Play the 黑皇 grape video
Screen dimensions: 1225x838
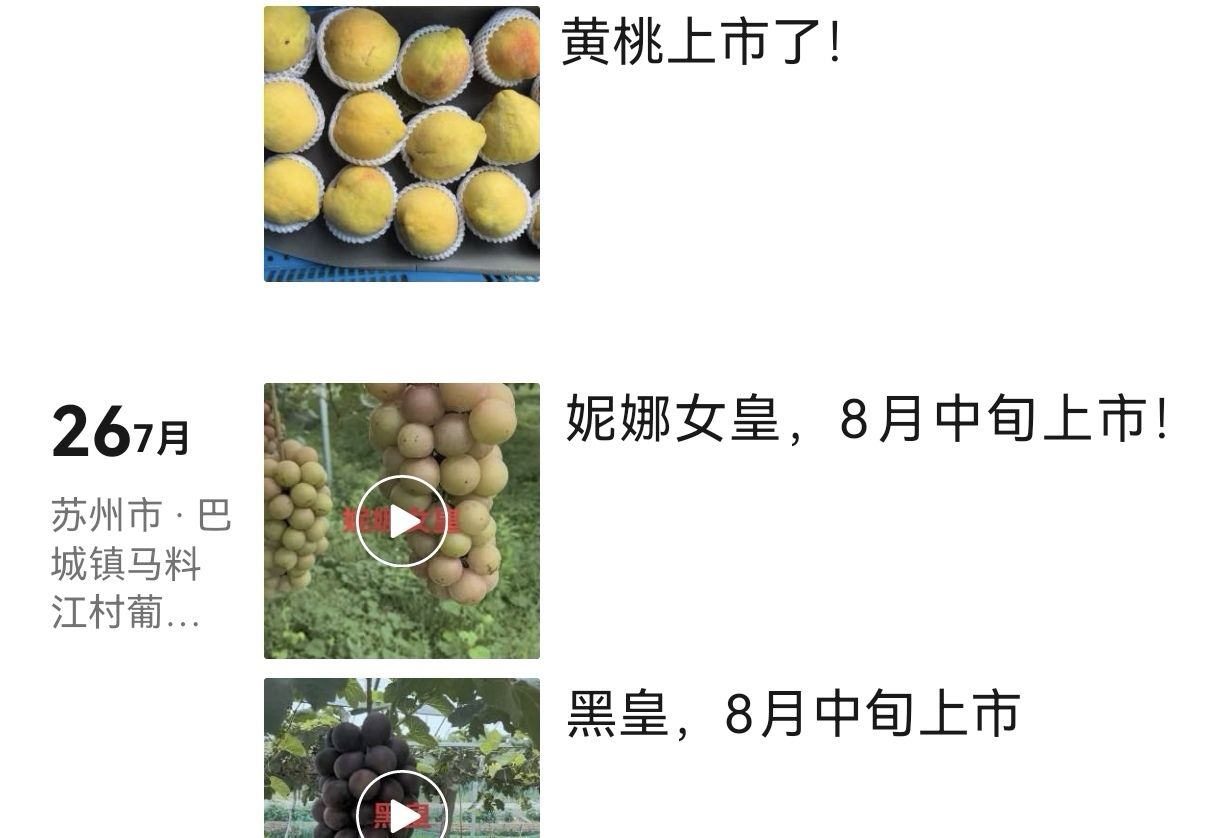click(401, 810)
